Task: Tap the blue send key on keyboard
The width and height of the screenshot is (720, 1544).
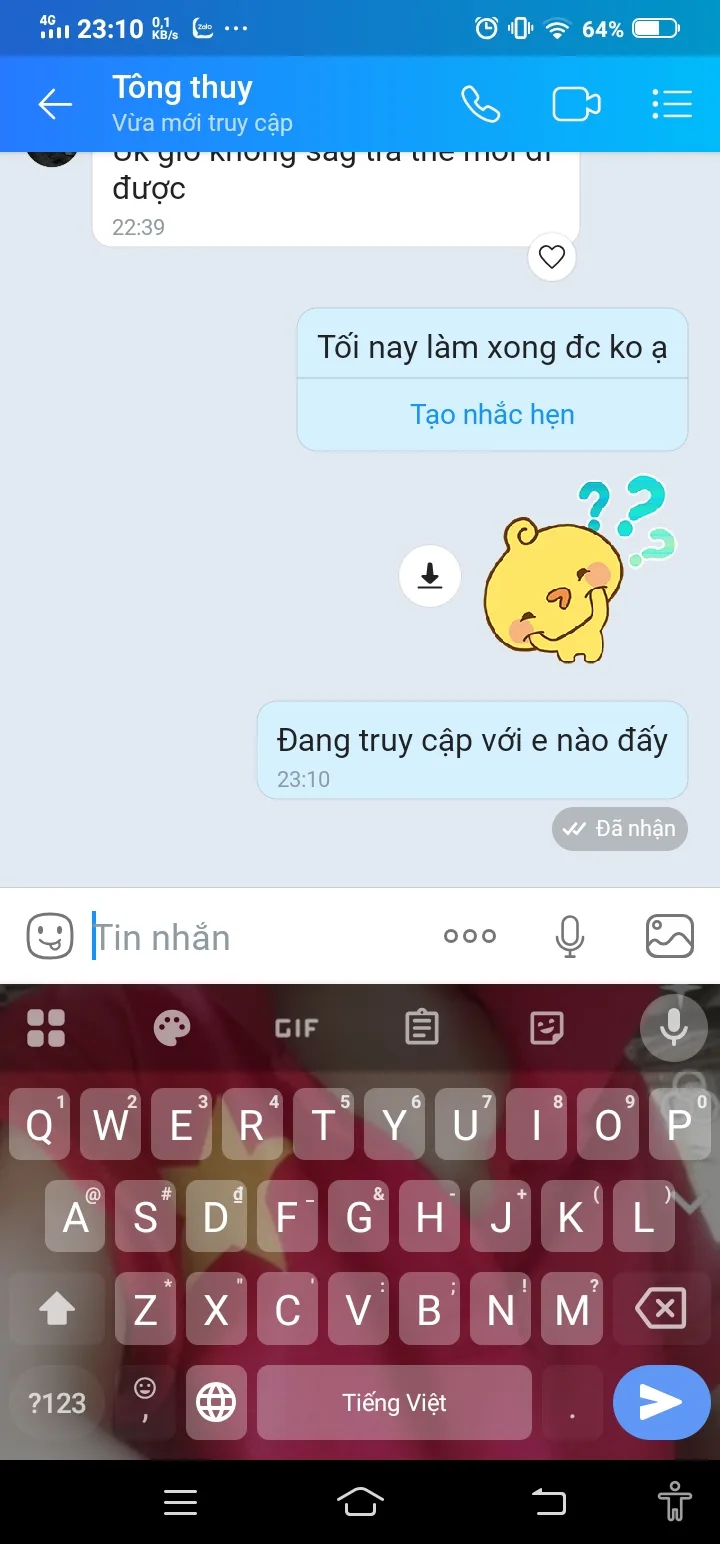Action: (x=661, y=1402)
